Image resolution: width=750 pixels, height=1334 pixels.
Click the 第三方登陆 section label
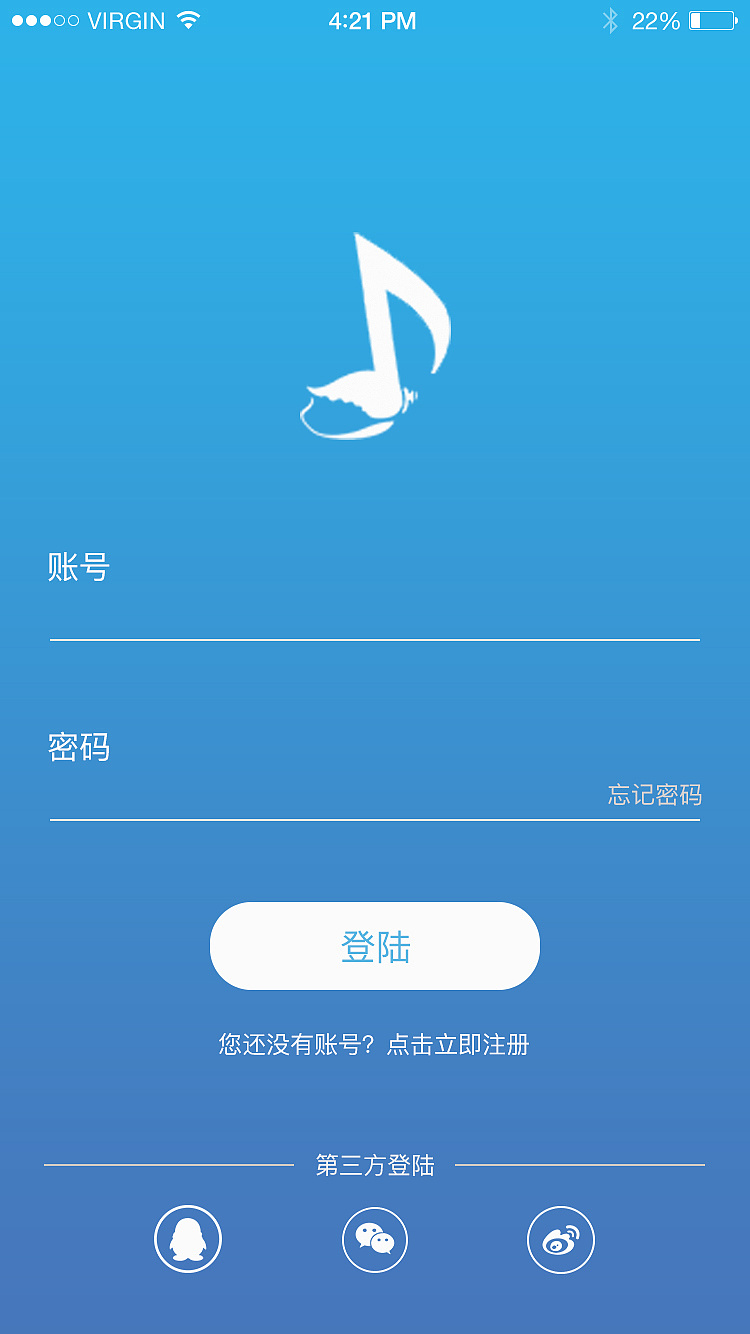click(374, 1166)
